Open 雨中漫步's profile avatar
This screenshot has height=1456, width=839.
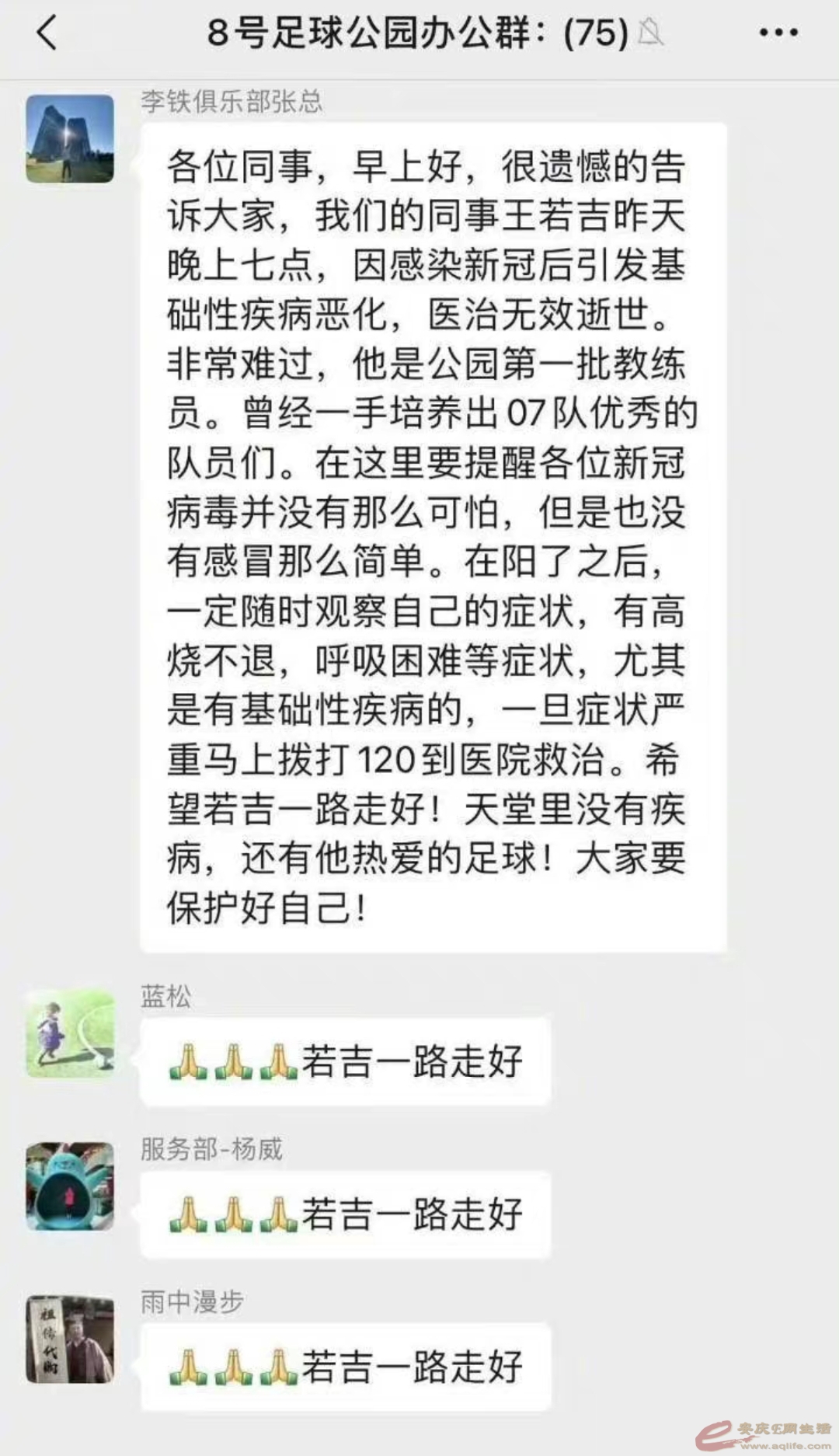click(70, 1339)
